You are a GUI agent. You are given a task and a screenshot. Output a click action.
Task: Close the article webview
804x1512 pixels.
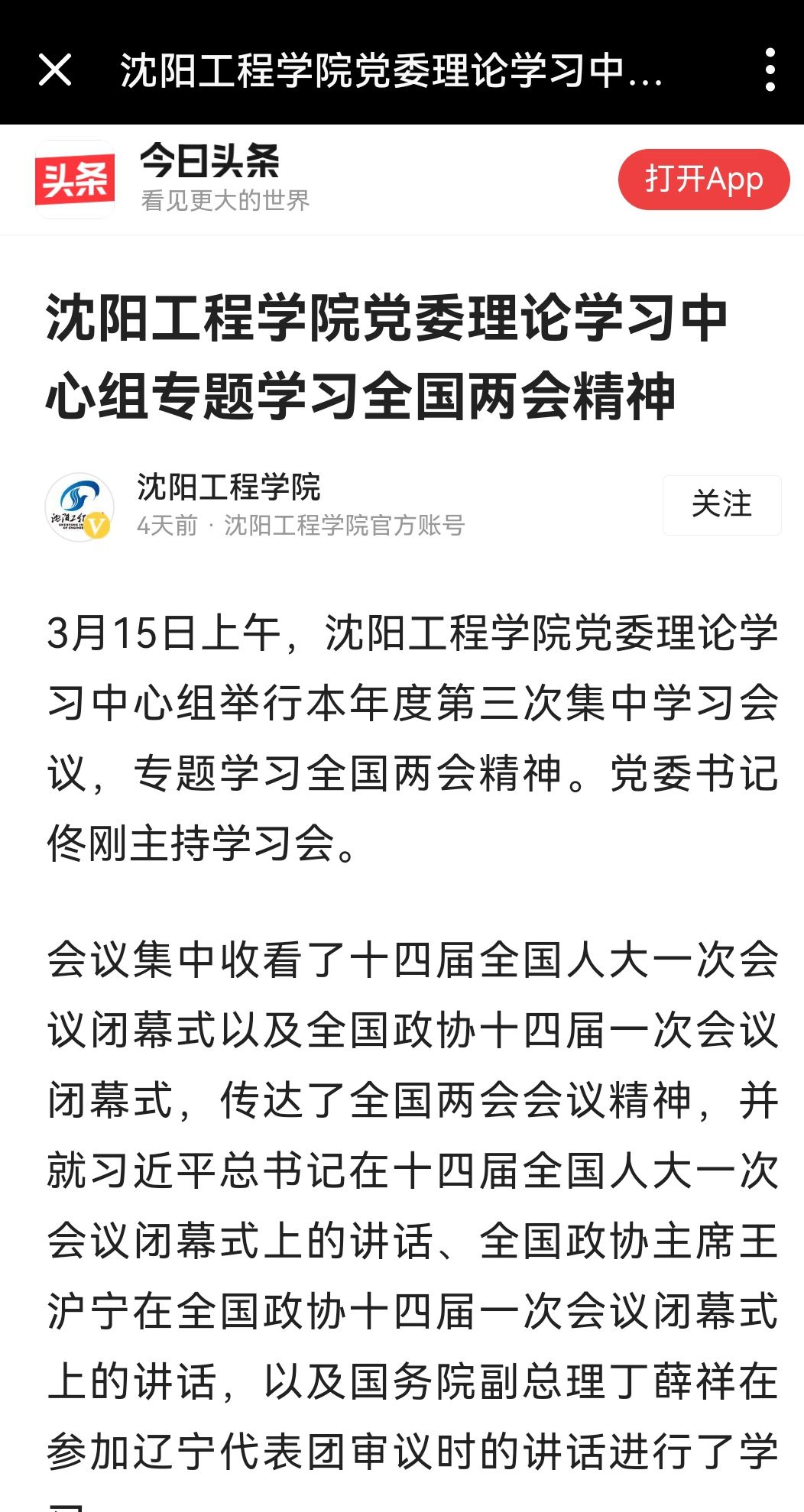[55, 70]
